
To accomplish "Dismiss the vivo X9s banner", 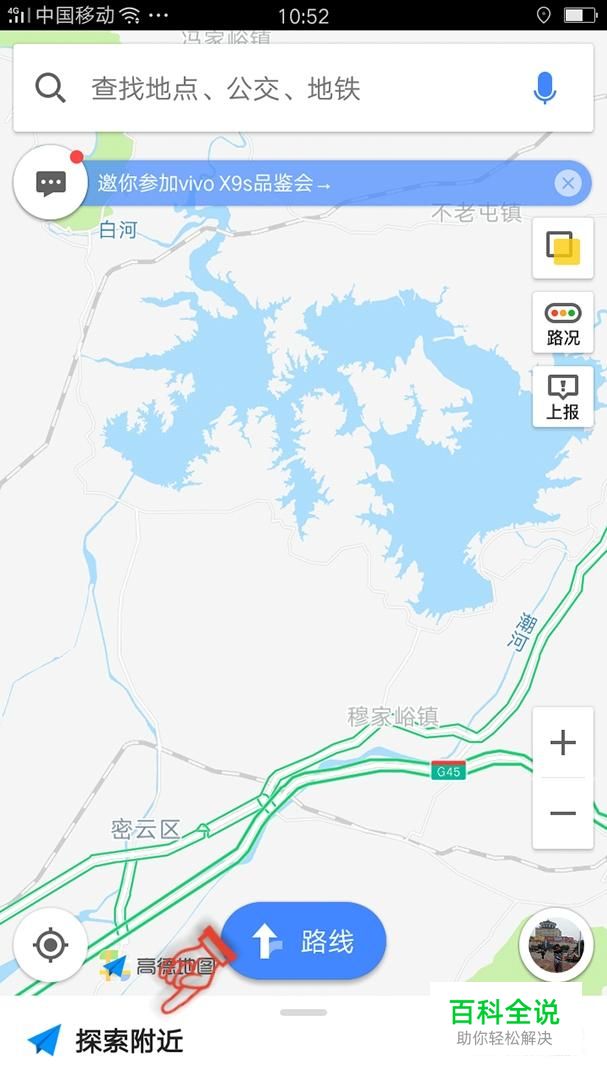I will tap(568, 183).
